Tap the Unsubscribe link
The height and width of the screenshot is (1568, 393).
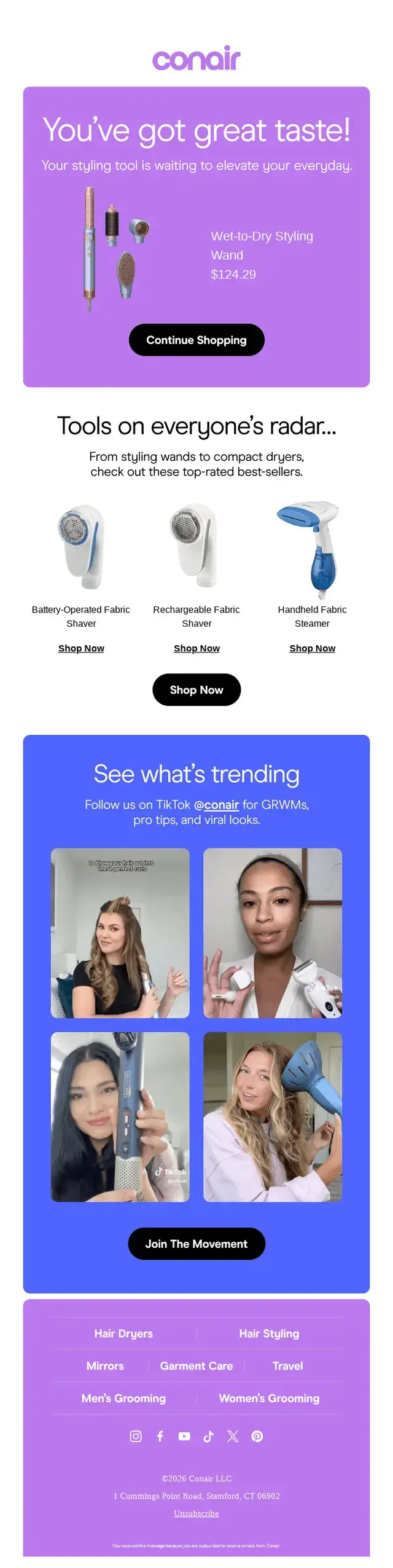pyautogui.click(x=196, y=1513)
